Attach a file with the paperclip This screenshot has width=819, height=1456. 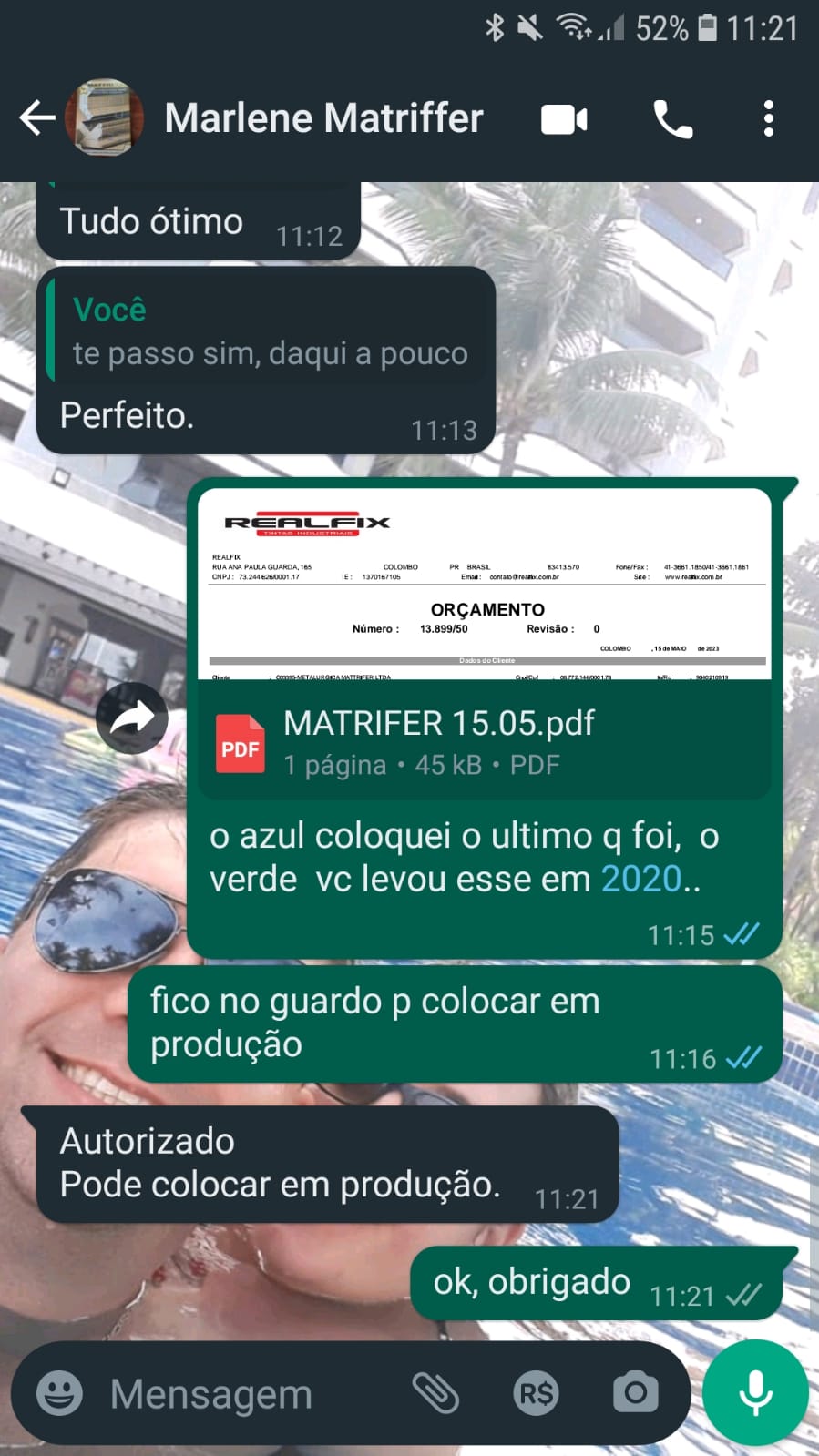[435, 1393]
